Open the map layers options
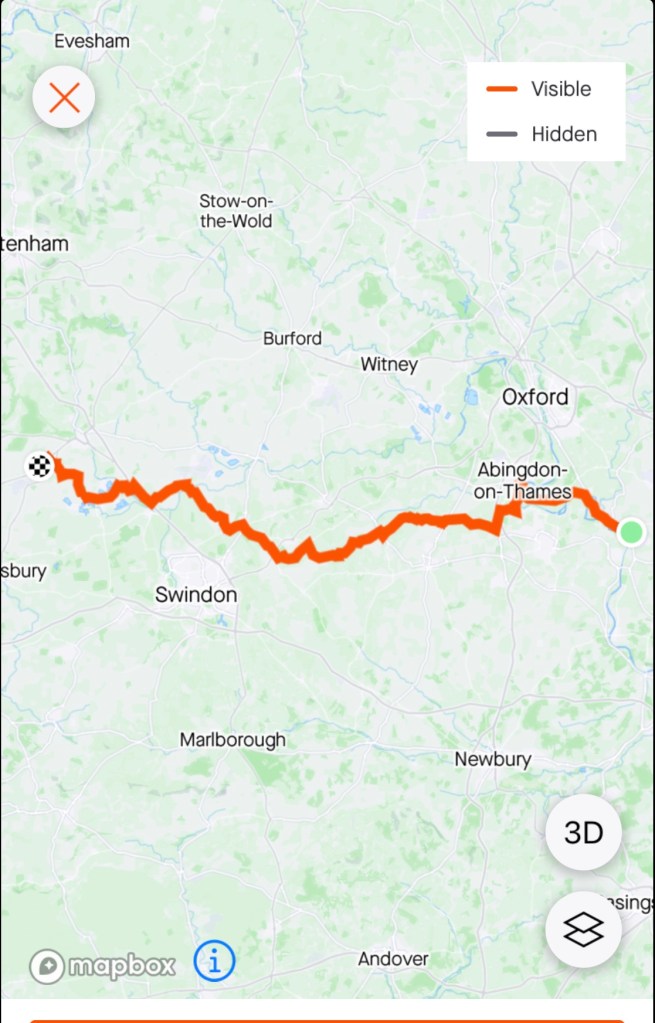 point(583,929)
